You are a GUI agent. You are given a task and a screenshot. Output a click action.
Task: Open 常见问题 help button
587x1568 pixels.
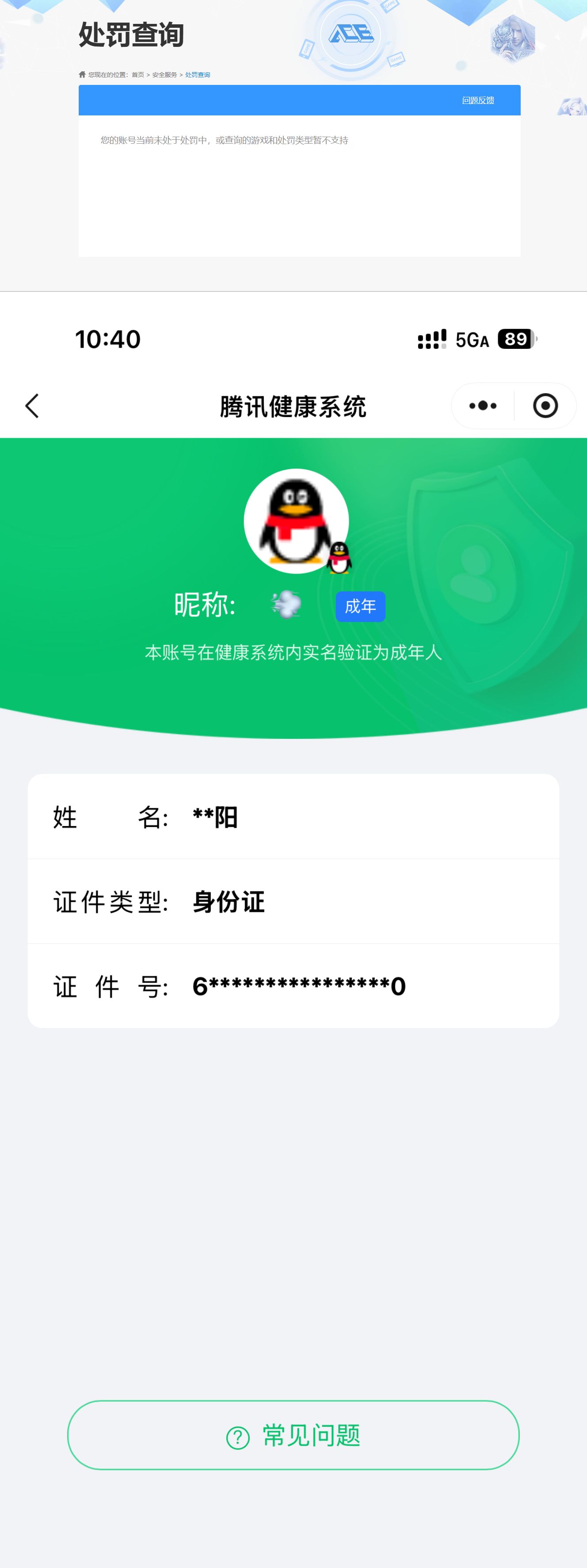tap(293, 1435)
